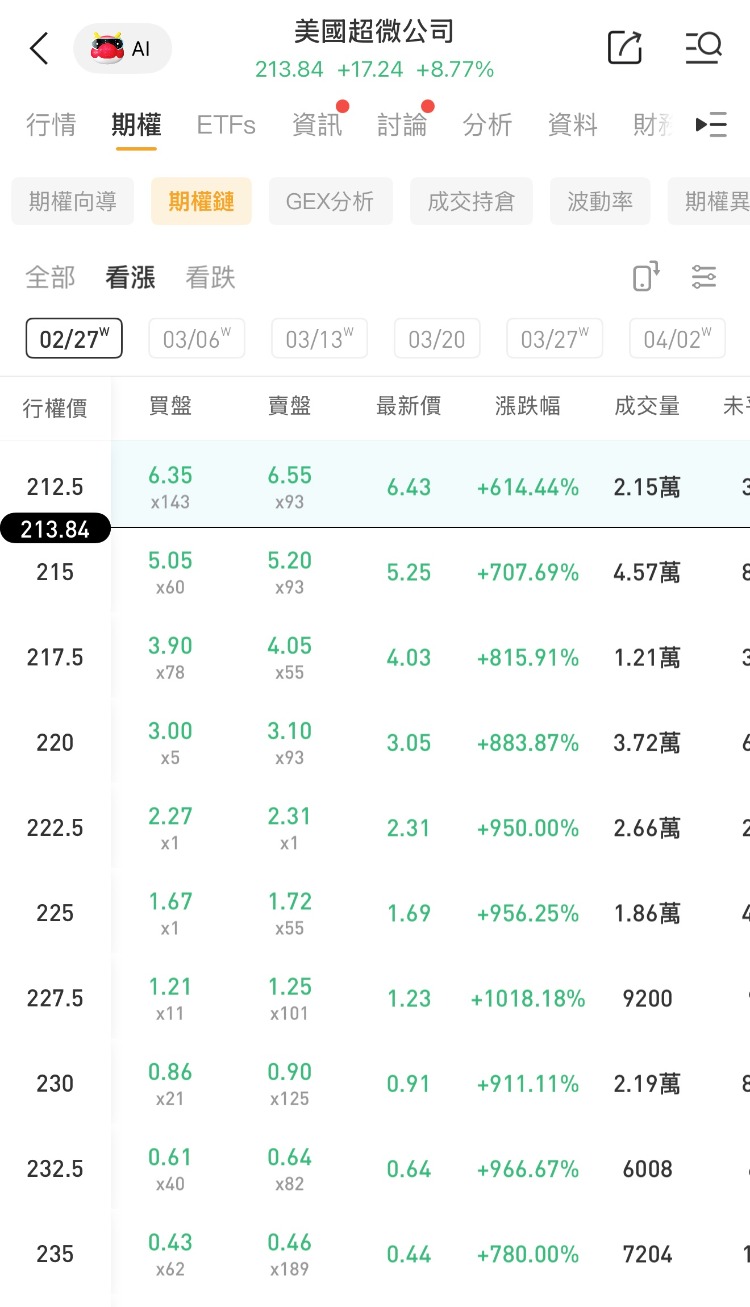Open the search list icon
Viewport: 750px width, 1307px height.
703,47
